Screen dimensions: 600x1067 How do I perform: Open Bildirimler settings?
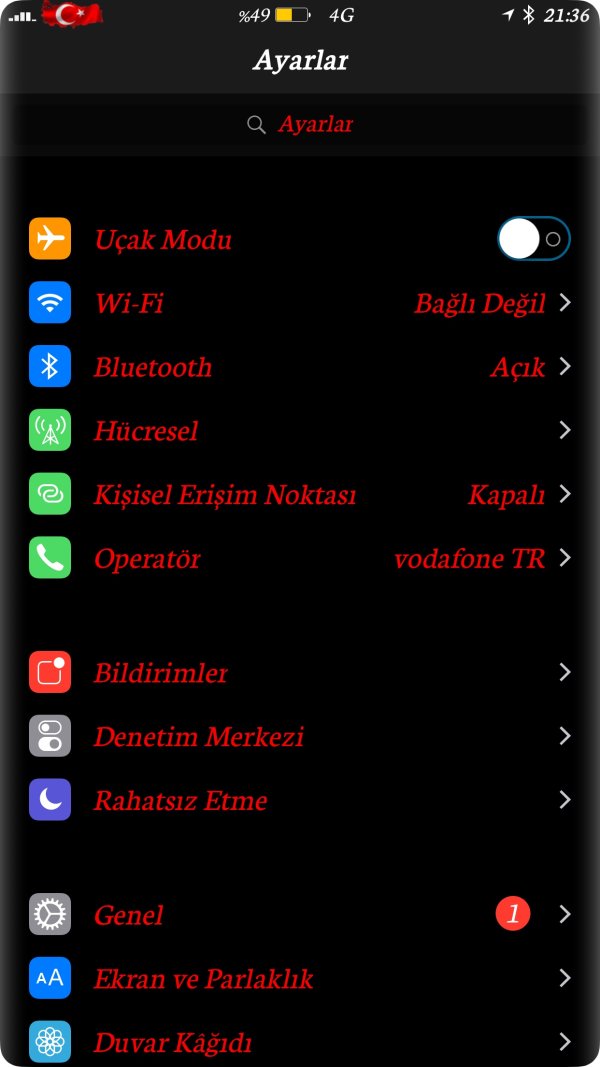(300, 673)
